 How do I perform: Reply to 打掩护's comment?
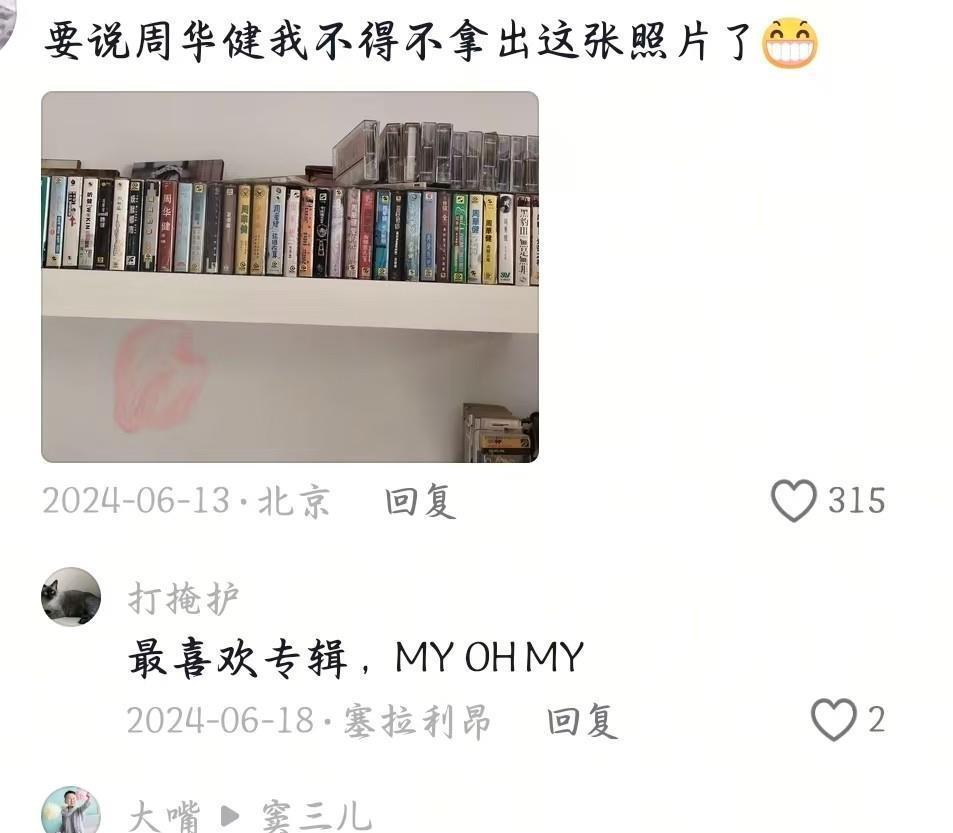point(582,720)
